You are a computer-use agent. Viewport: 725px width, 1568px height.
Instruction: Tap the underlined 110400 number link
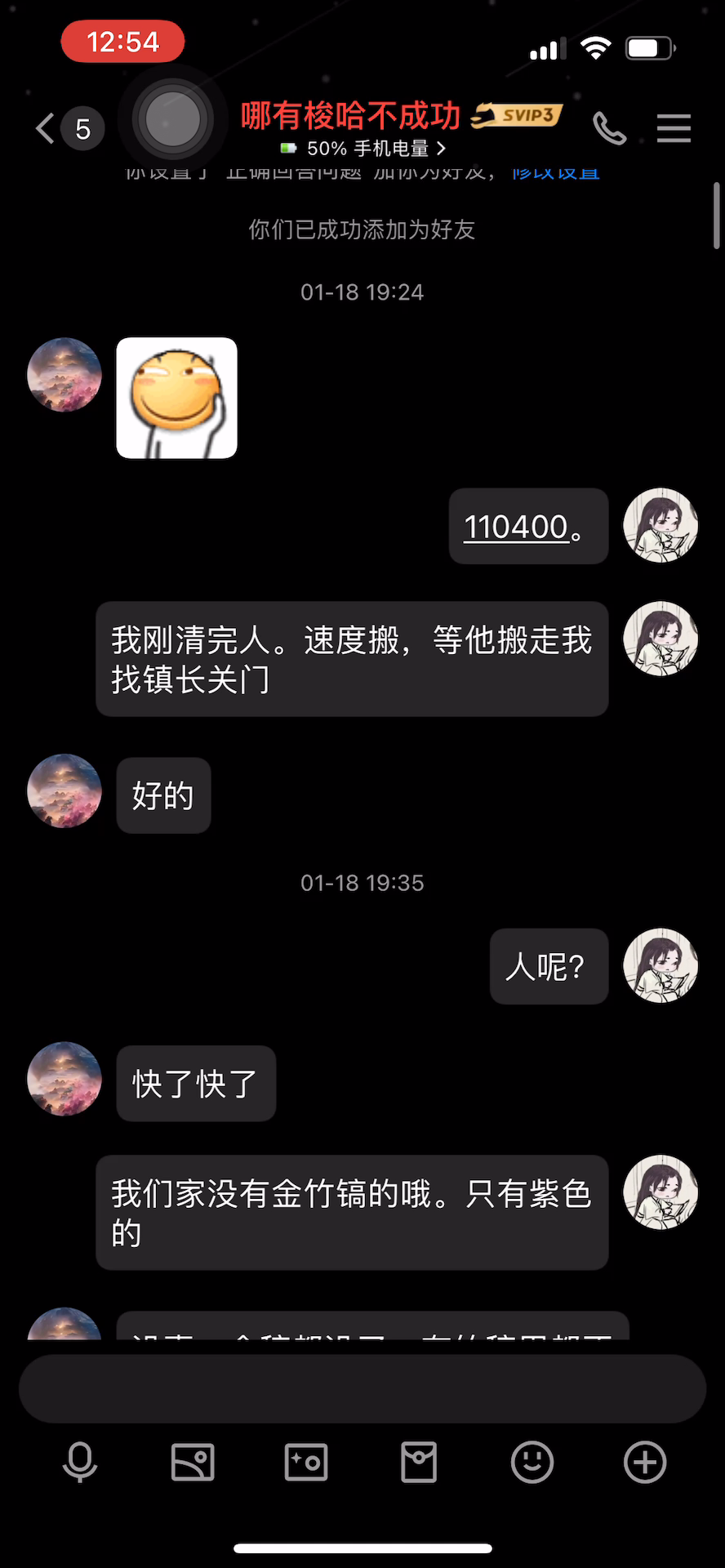coord(516,527)
